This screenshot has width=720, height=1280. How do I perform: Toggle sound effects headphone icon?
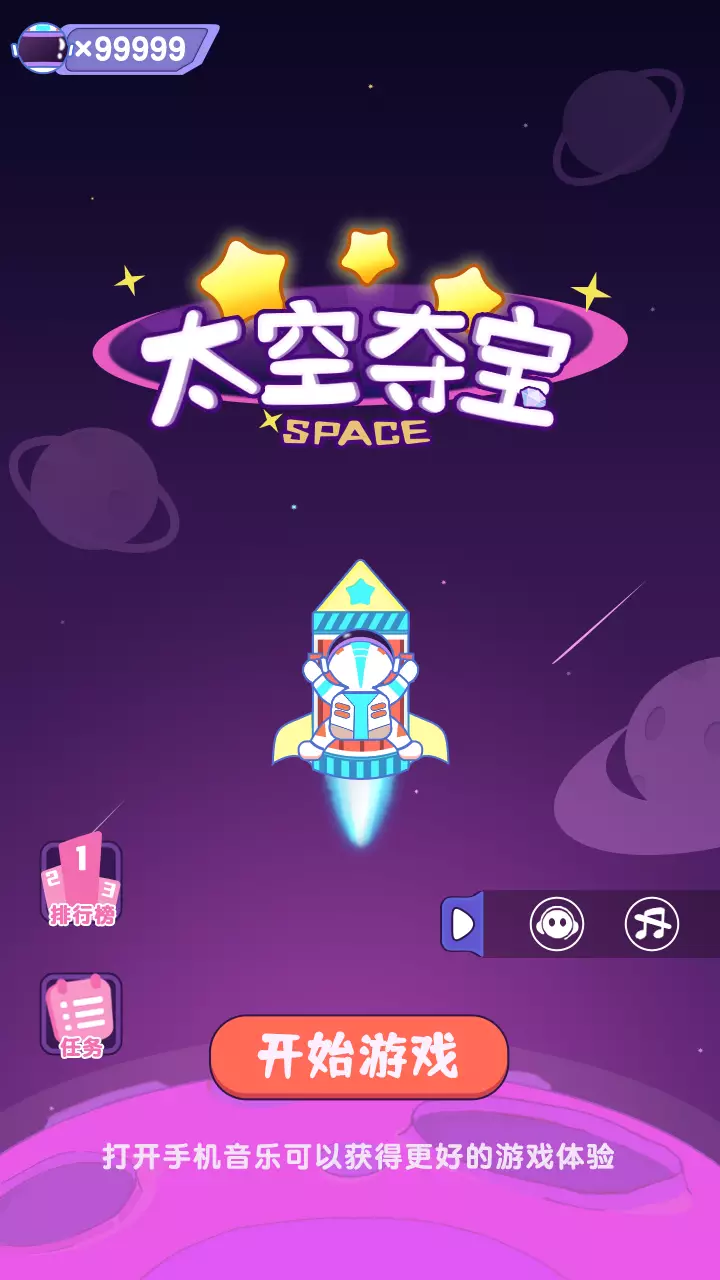coord(557,924)
